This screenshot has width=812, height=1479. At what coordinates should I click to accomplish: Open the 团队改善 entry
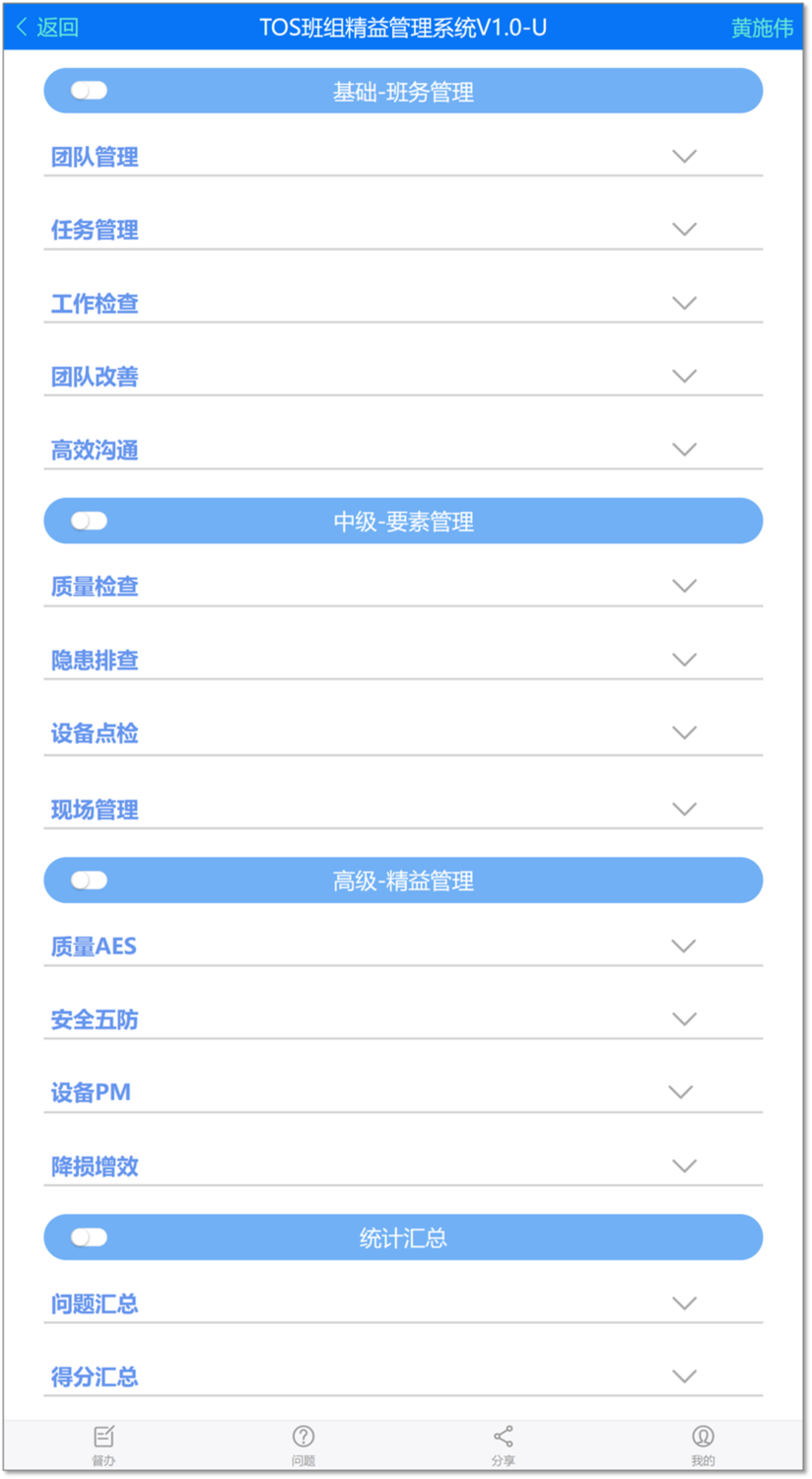pyautogui.click(x=96, y=376)
